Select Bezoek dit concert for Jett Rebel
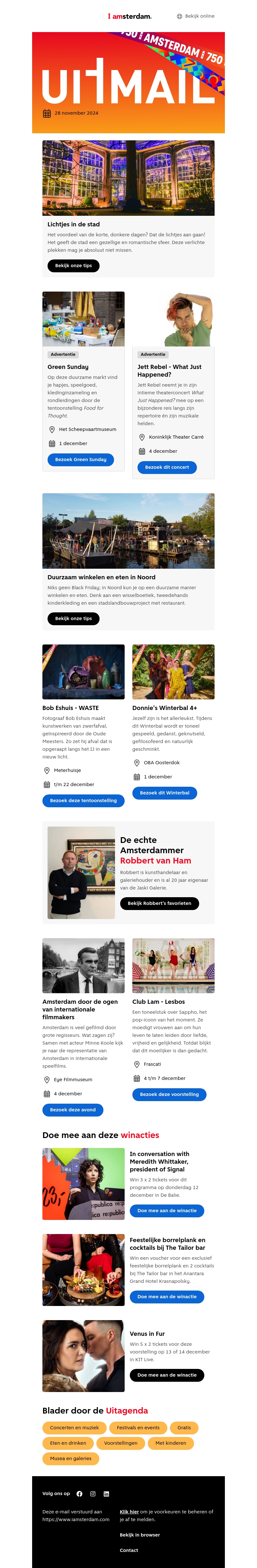The height and width of the screenshot is (1568, 257). tap(167, 468)
